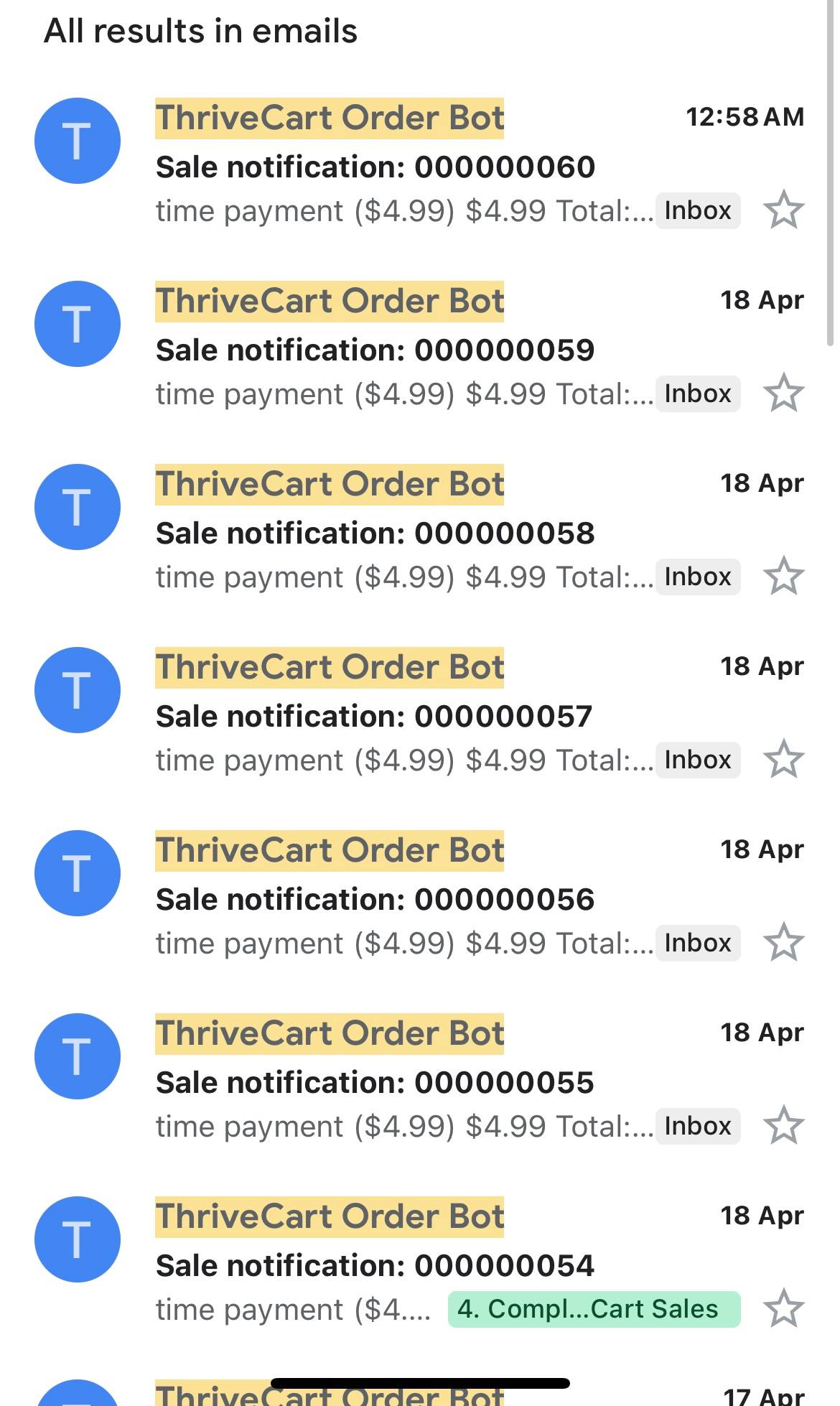
Task: Star the Sale notification 000000059 email
Action: tap(783, 394)
